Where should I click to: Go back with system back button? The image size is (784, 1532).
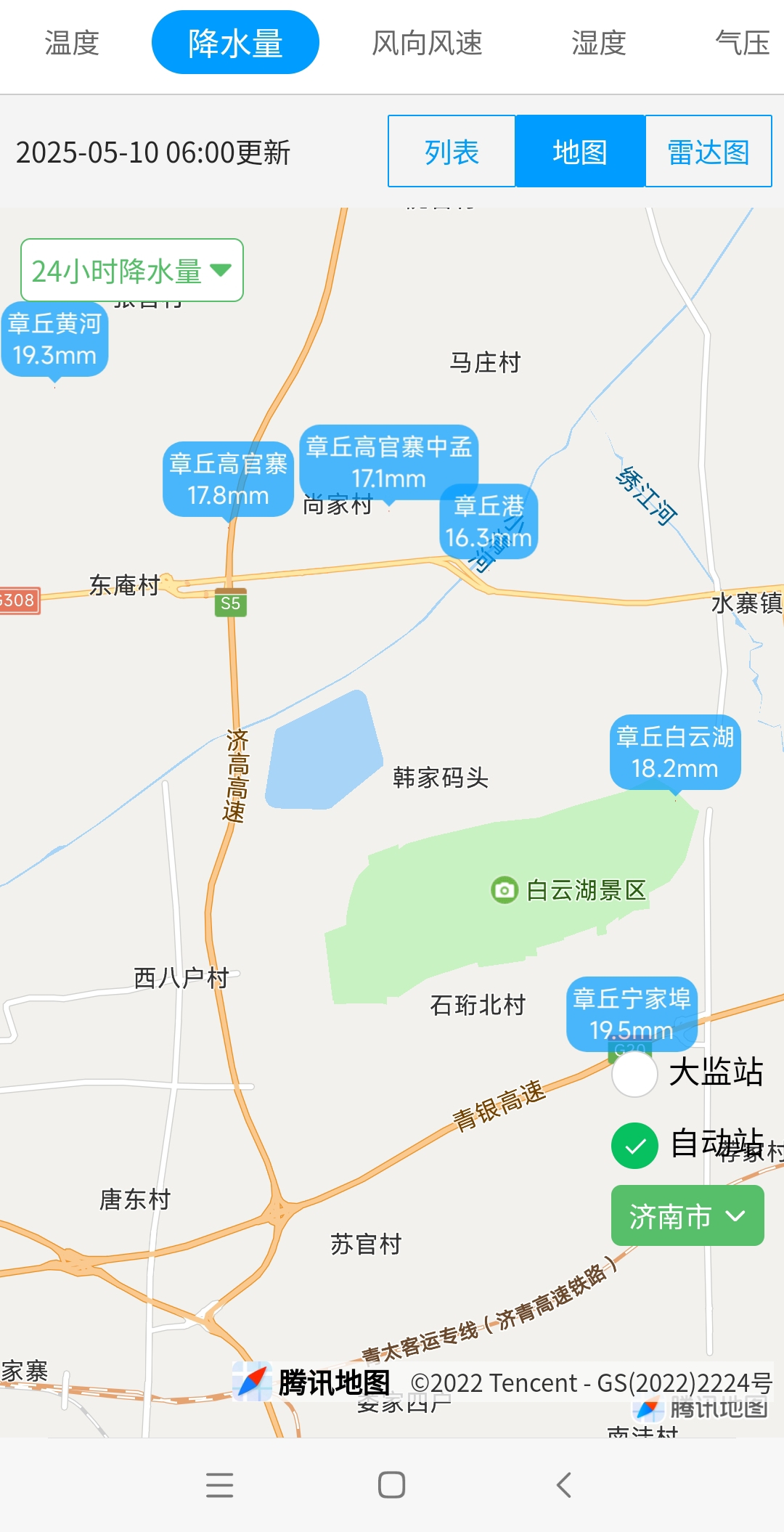coord(564,1485)
